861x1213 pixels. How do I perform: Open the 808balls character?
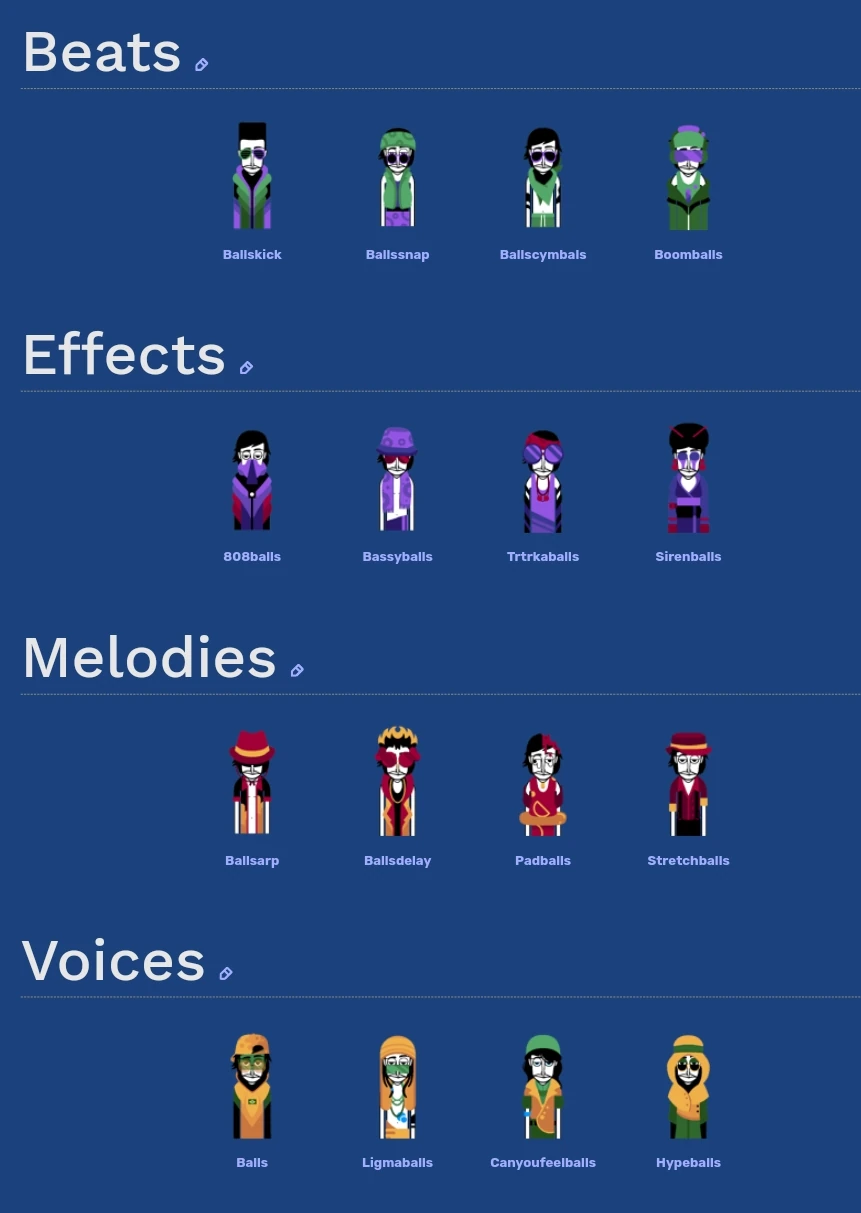coord(252,478)
